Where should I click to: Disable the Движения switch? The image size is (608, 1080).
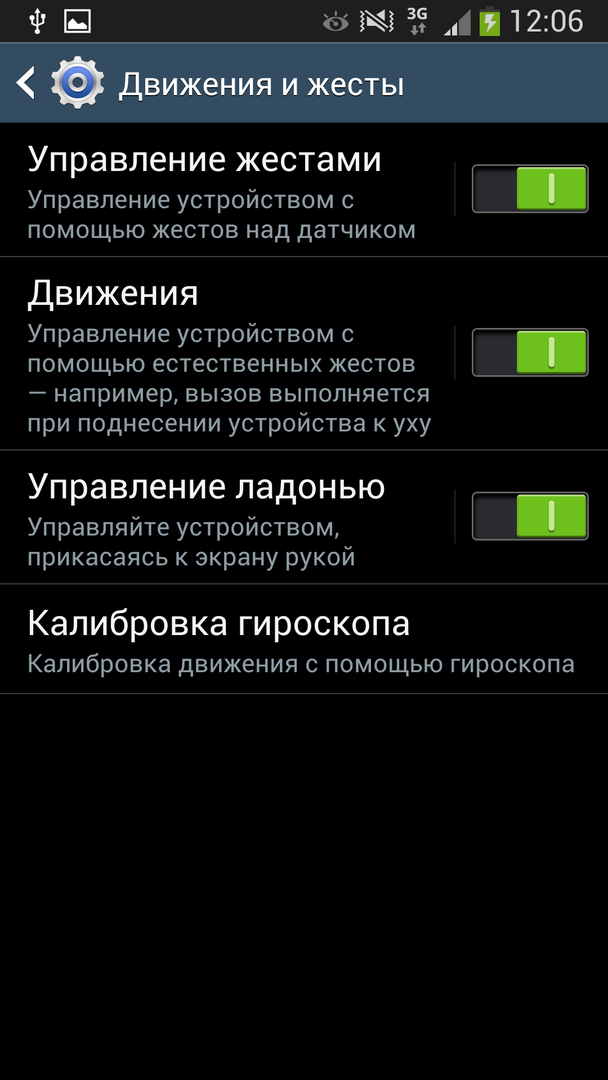click(x=530, y=353)
